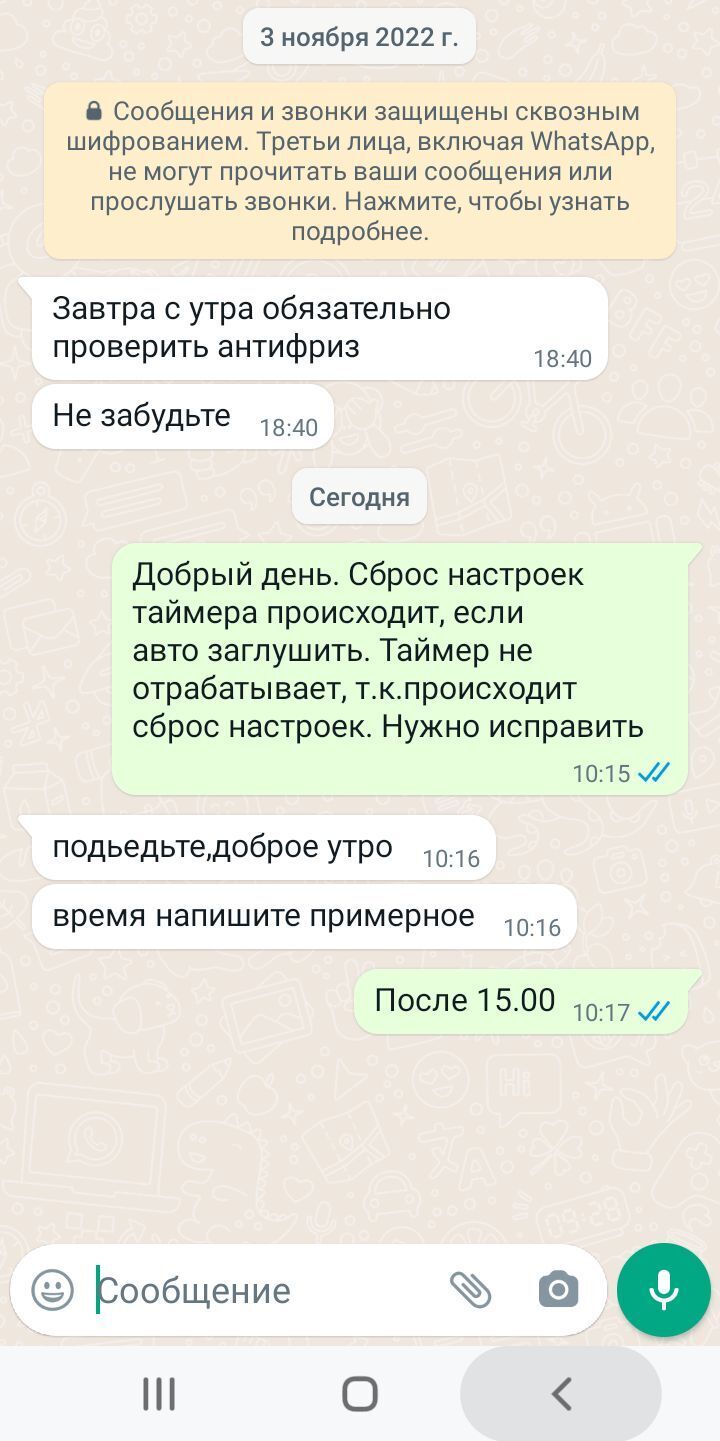The height and width of the screenshot is (1441, 720).
Task: Open the camera from the message bar
Action: pos(558,1290)
